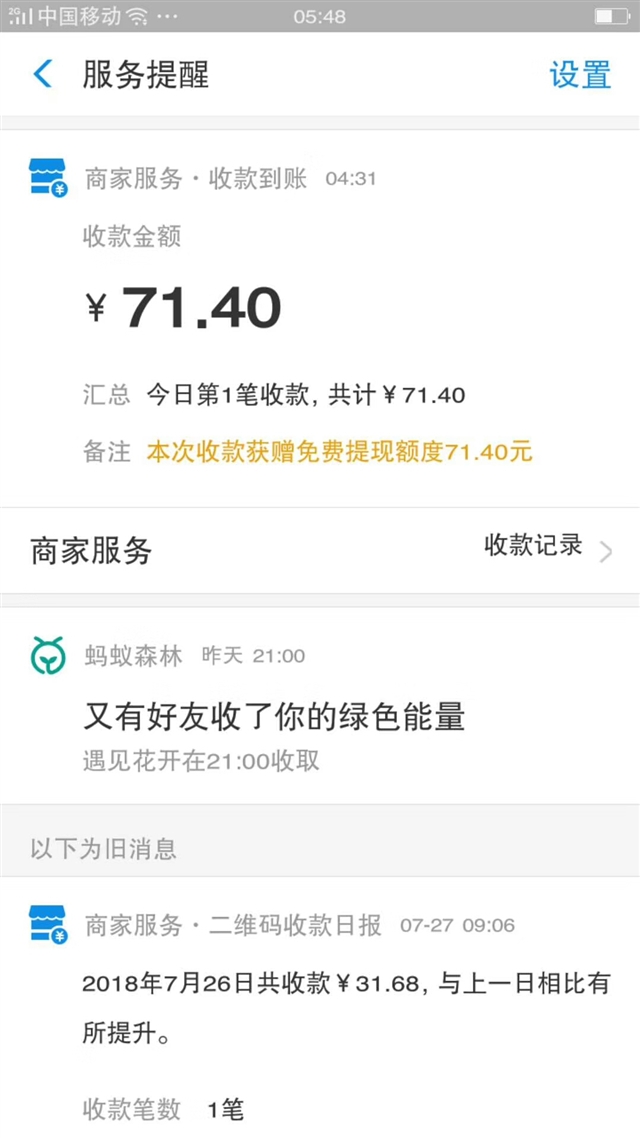Open 设置 in the top bar

pos(580,74)
